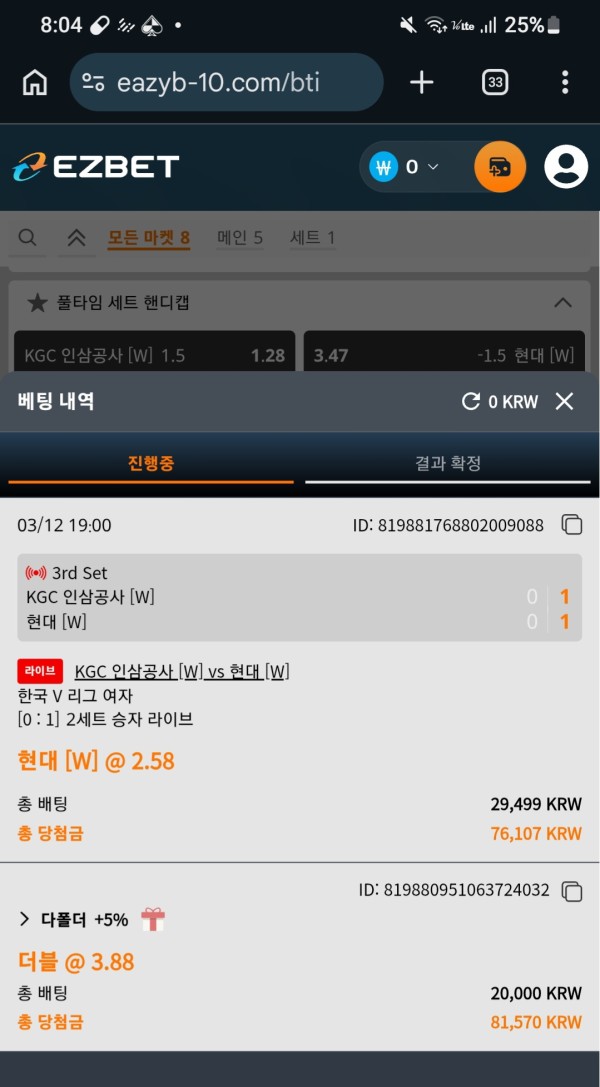Copy bet ID 819881768802009088
Screen dimensions: 600x1087
click(571, 525)
